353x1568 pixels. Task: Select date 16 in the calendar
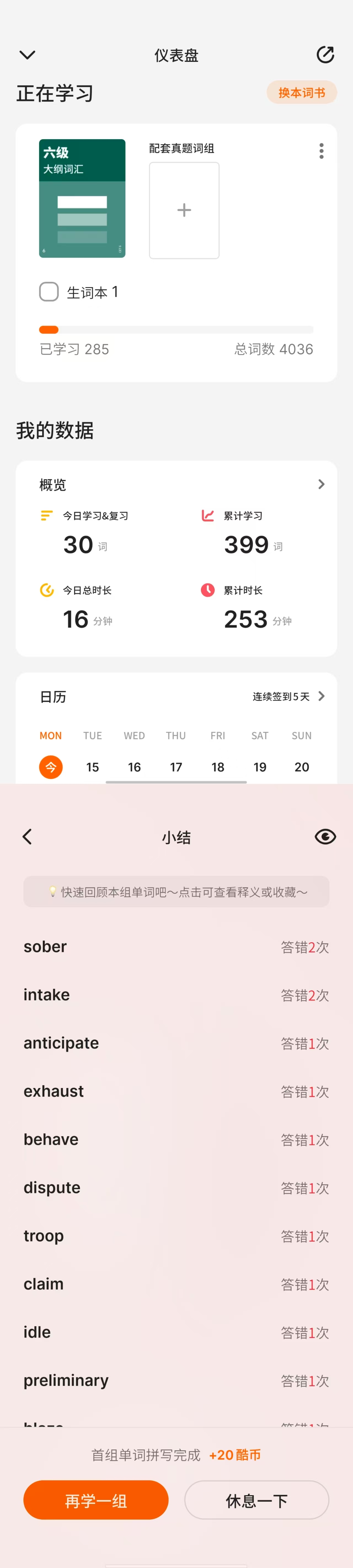pyautogui.click(x=135, y=767)
